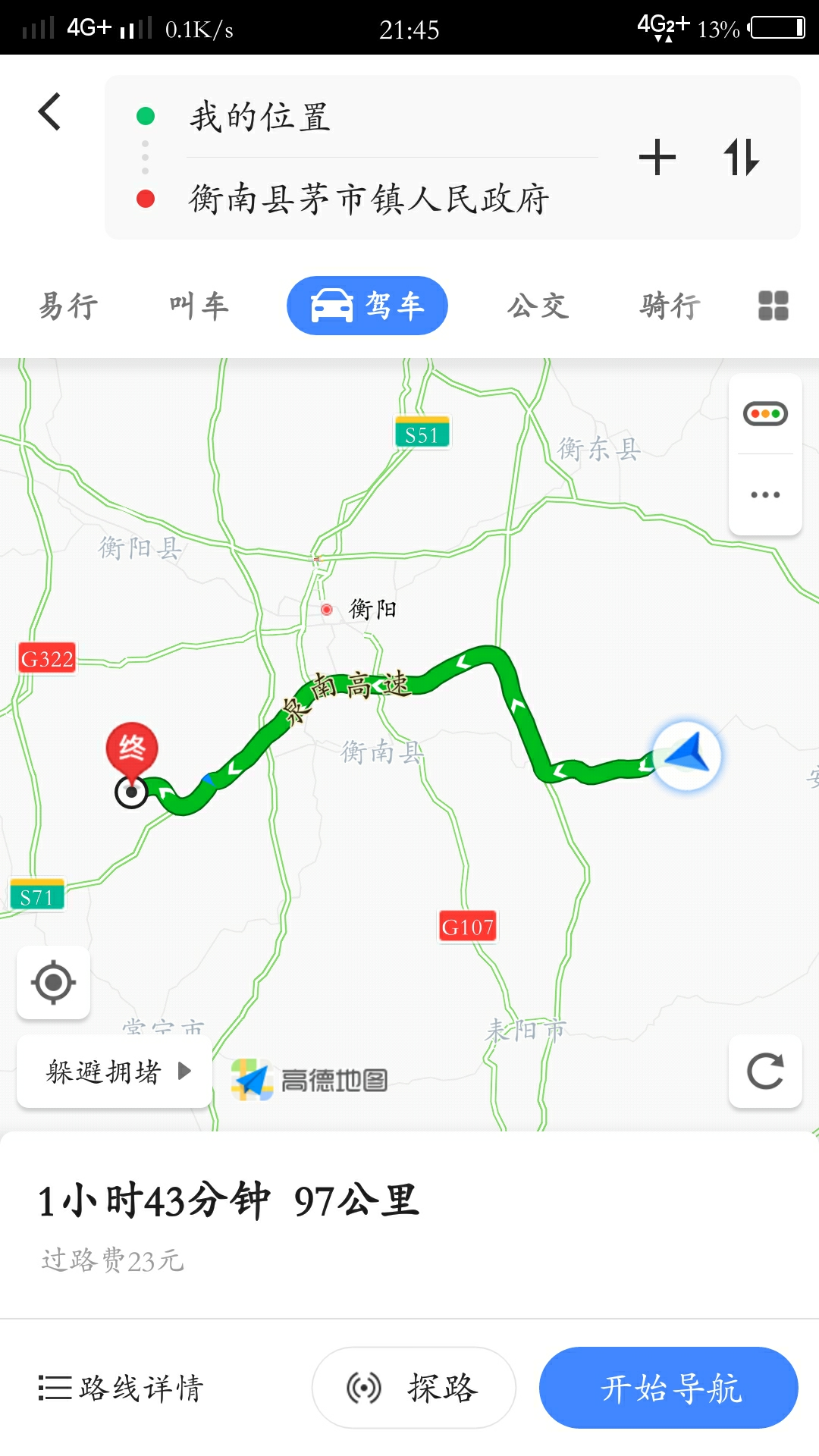
Task: Open more travel modes grid
Action: tap(773, 306)
